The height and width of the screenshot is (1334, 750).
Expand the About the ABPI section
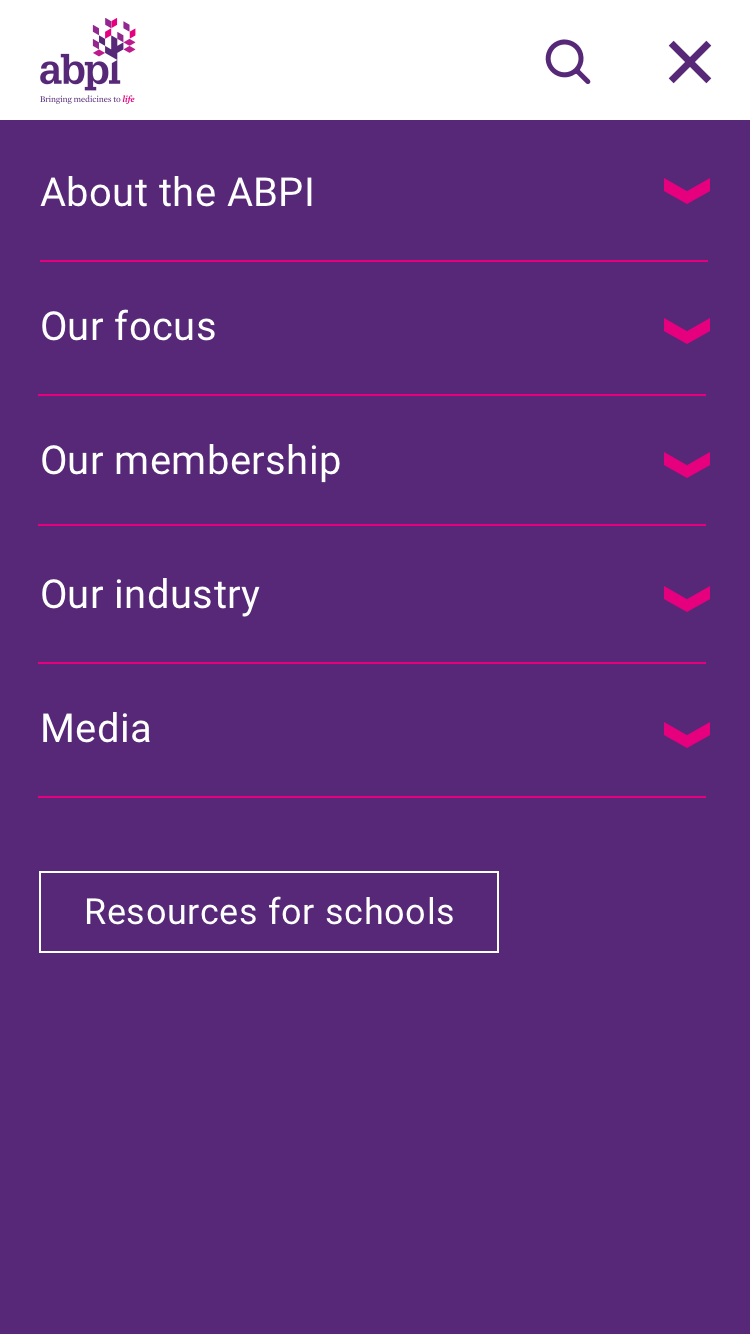[686, 191]
